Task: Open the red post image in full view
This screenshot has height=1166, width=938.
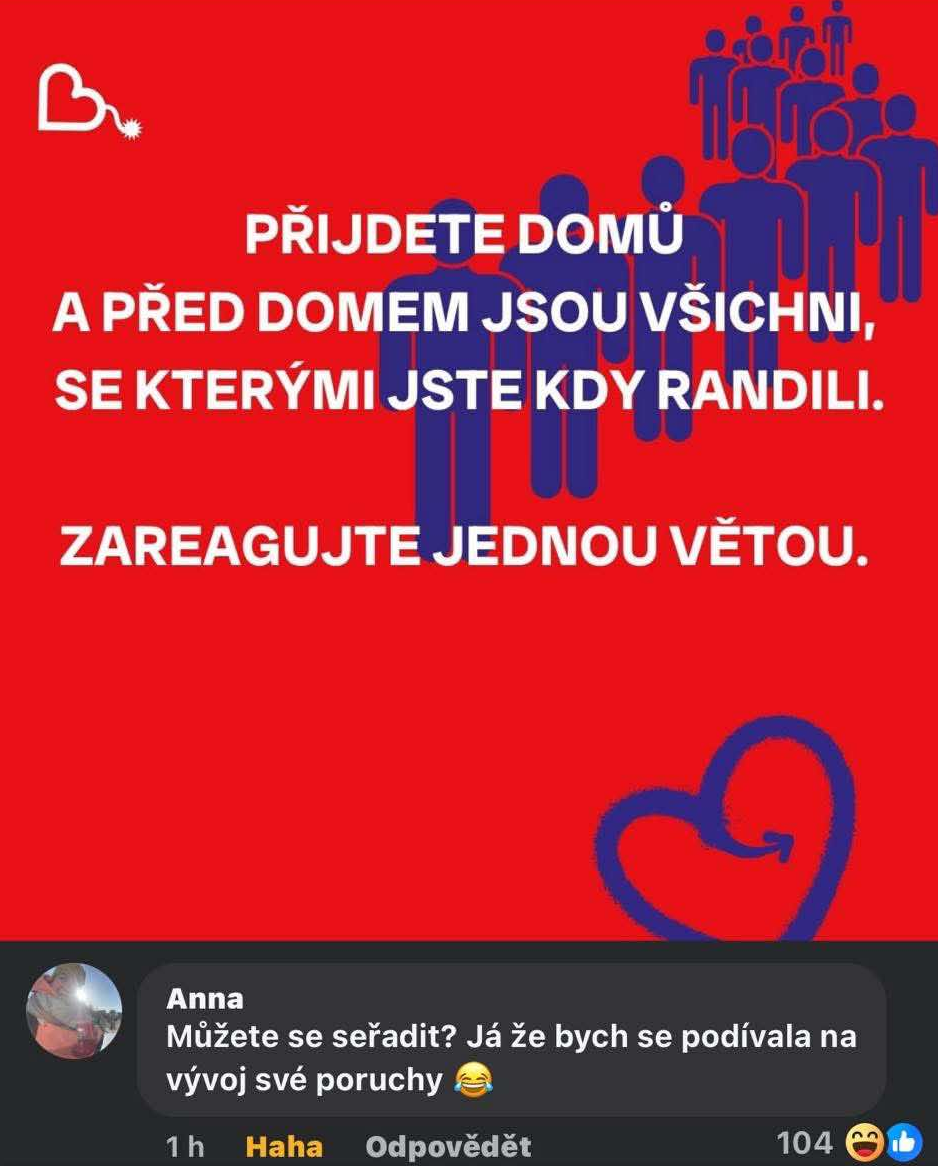Action: coord(469,470)
